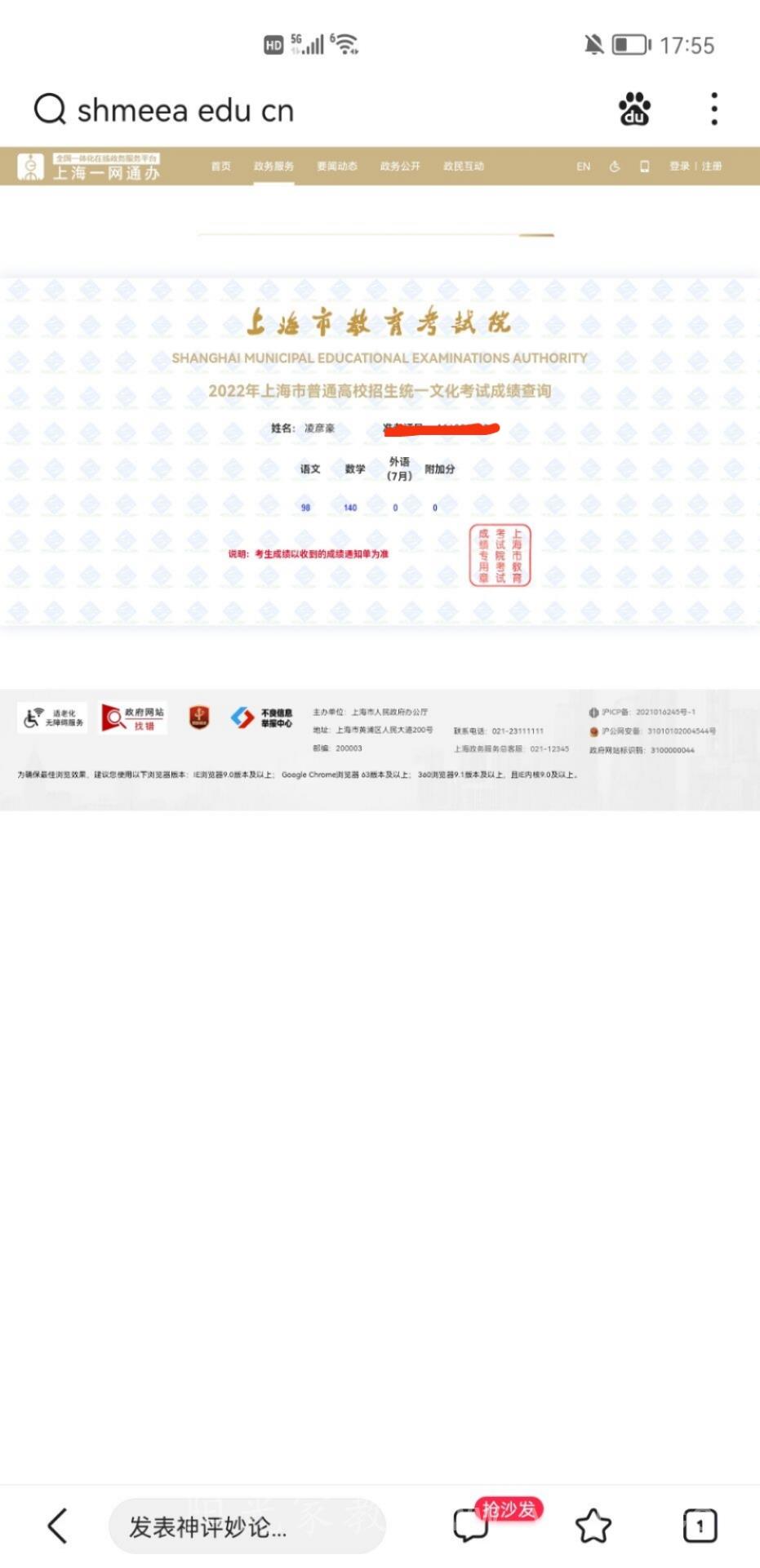Open the tab switcher showing 1
This screenshot has width=760, height=1568.
pos(700,1526)
